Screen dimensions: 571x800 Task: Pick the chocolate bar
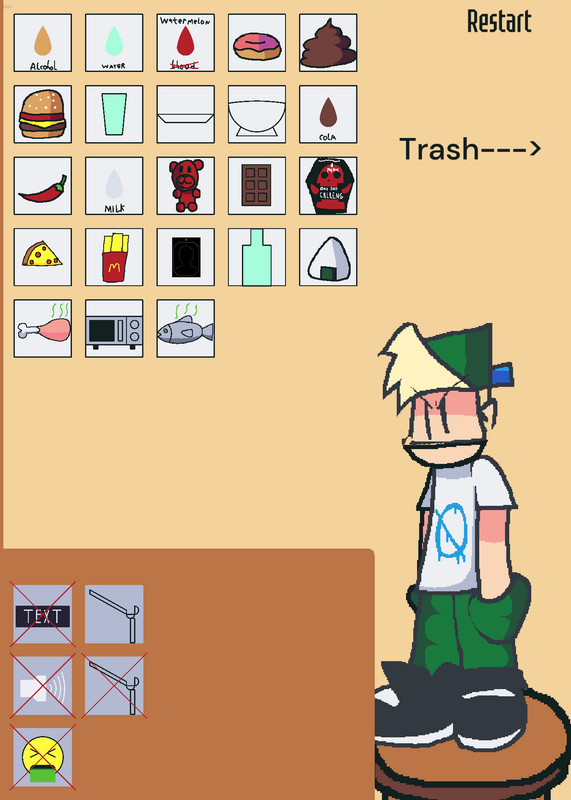point(257,186)
